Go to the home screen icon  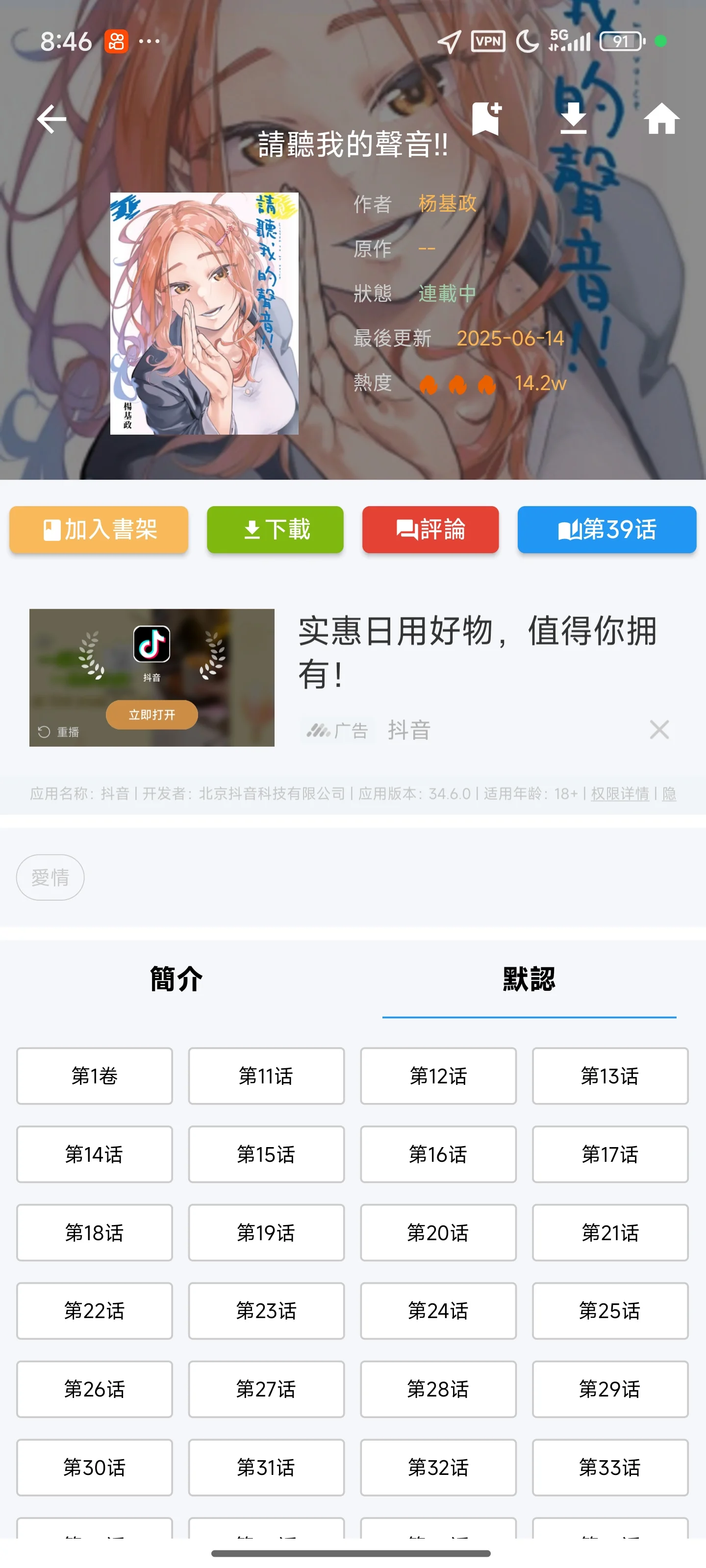(661, 119)
